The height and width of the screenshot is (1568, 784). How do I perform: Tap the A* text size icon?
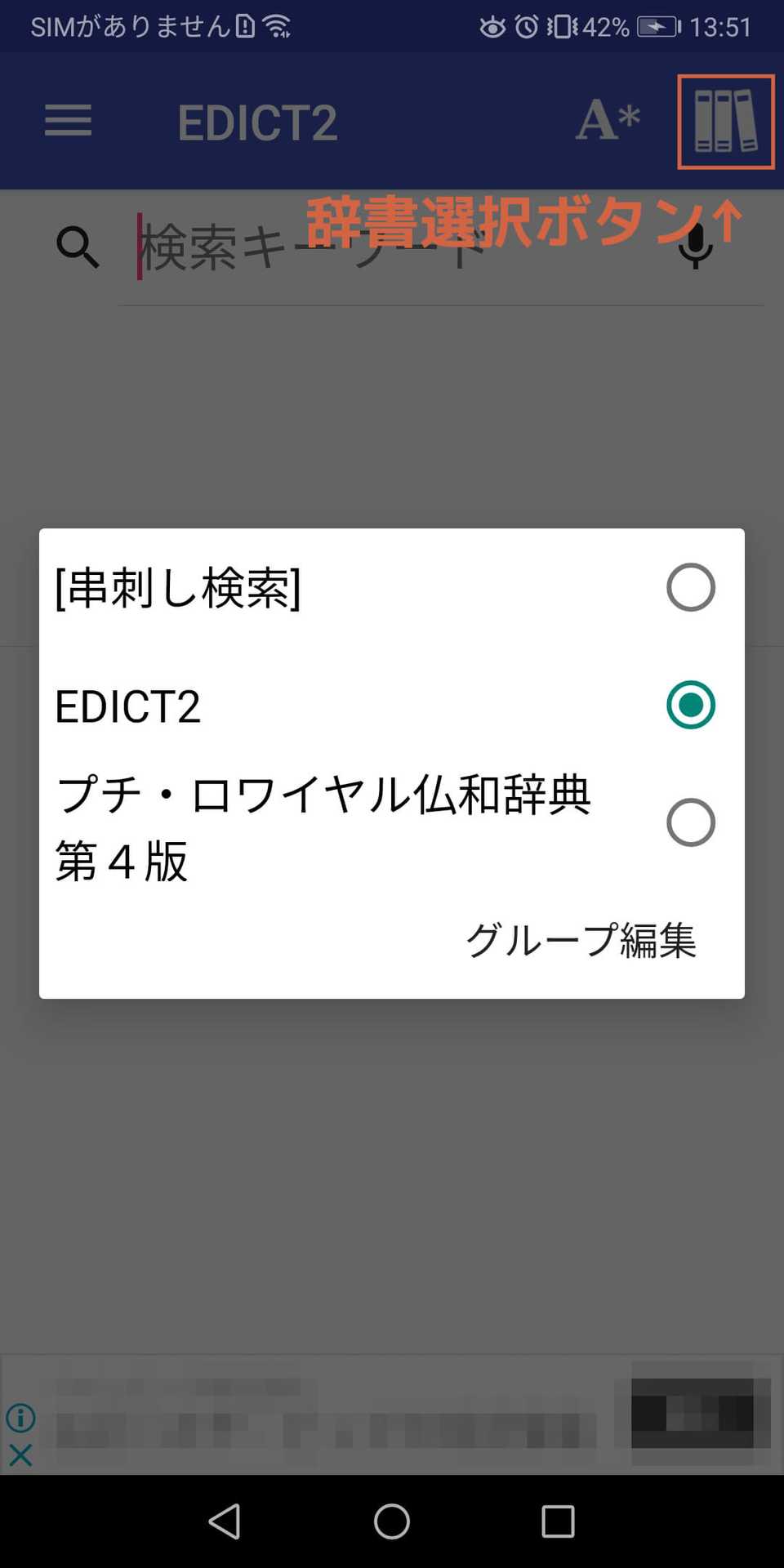[x=605, y=121]
